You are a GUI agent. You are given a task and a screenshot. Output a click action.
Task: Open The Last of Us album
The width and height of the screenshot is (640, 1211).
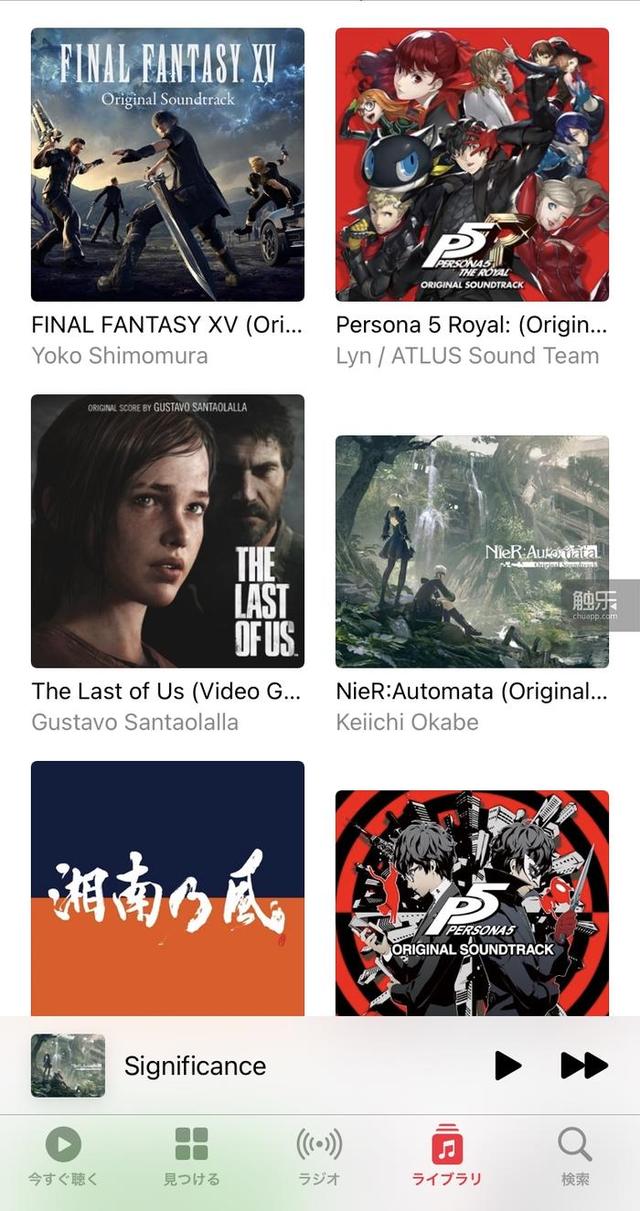tap(167, 531)
